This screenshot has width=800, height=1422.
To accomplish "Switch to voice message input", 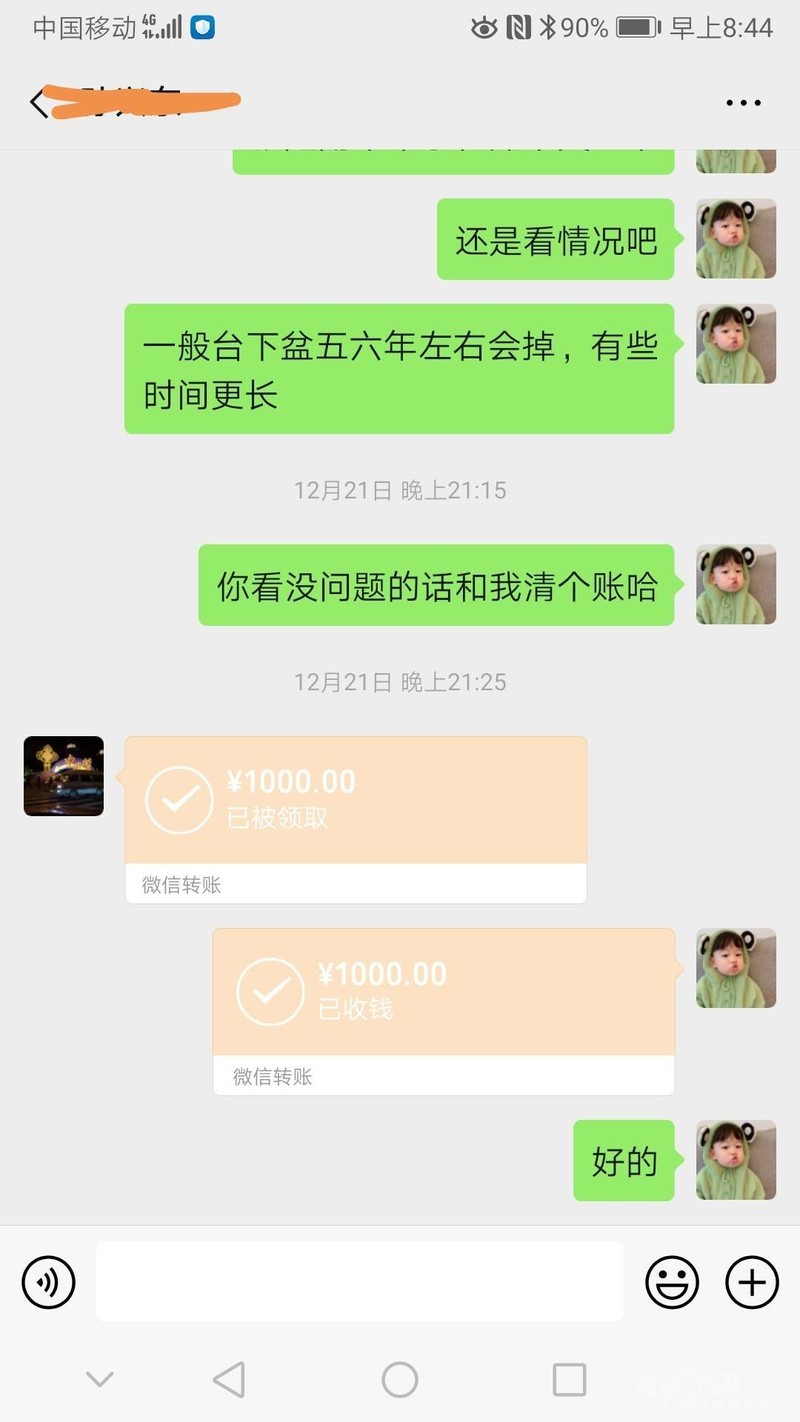I will tap(49, 1281).
